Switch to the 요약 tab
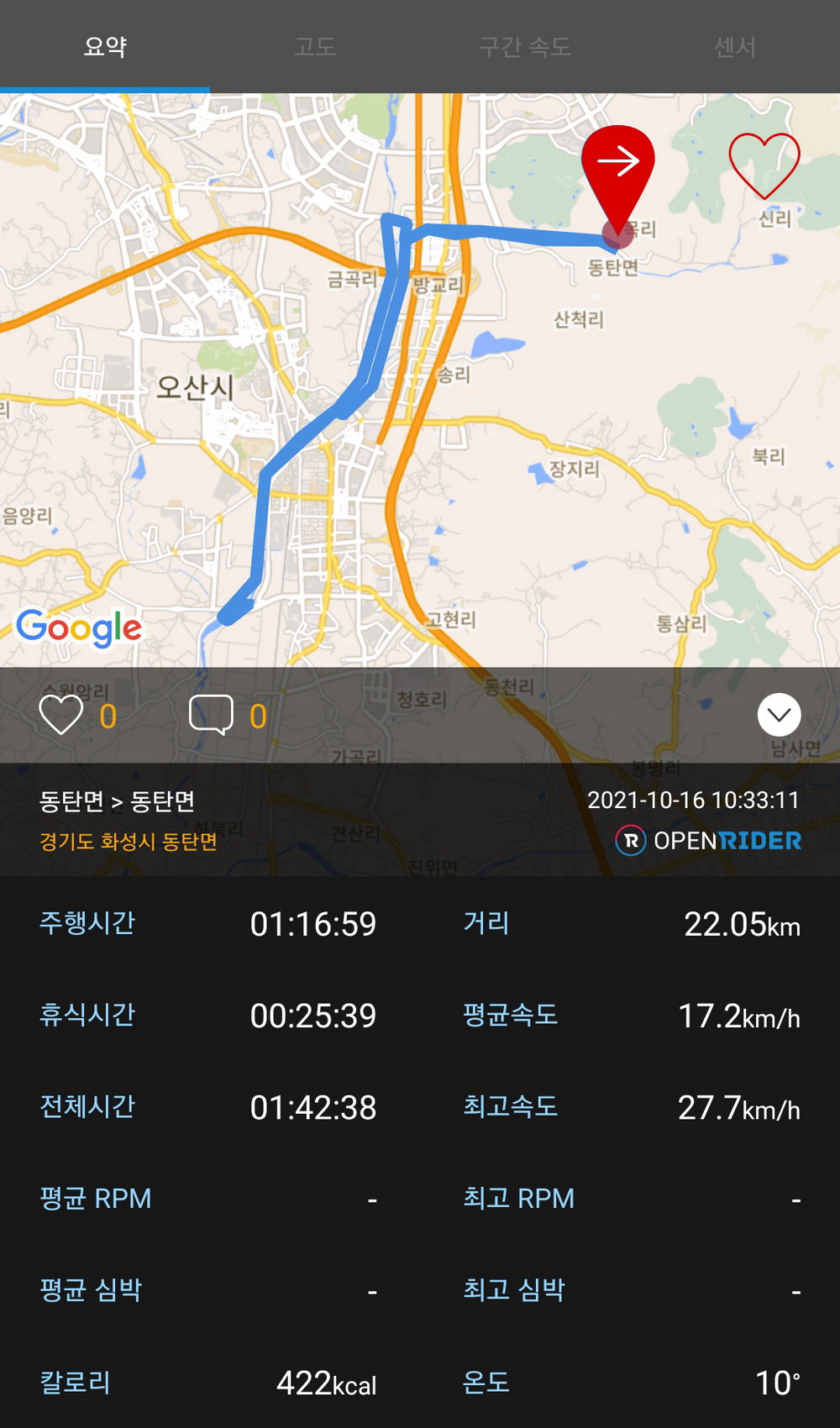840x1428 pixels. tap(105, 46)
